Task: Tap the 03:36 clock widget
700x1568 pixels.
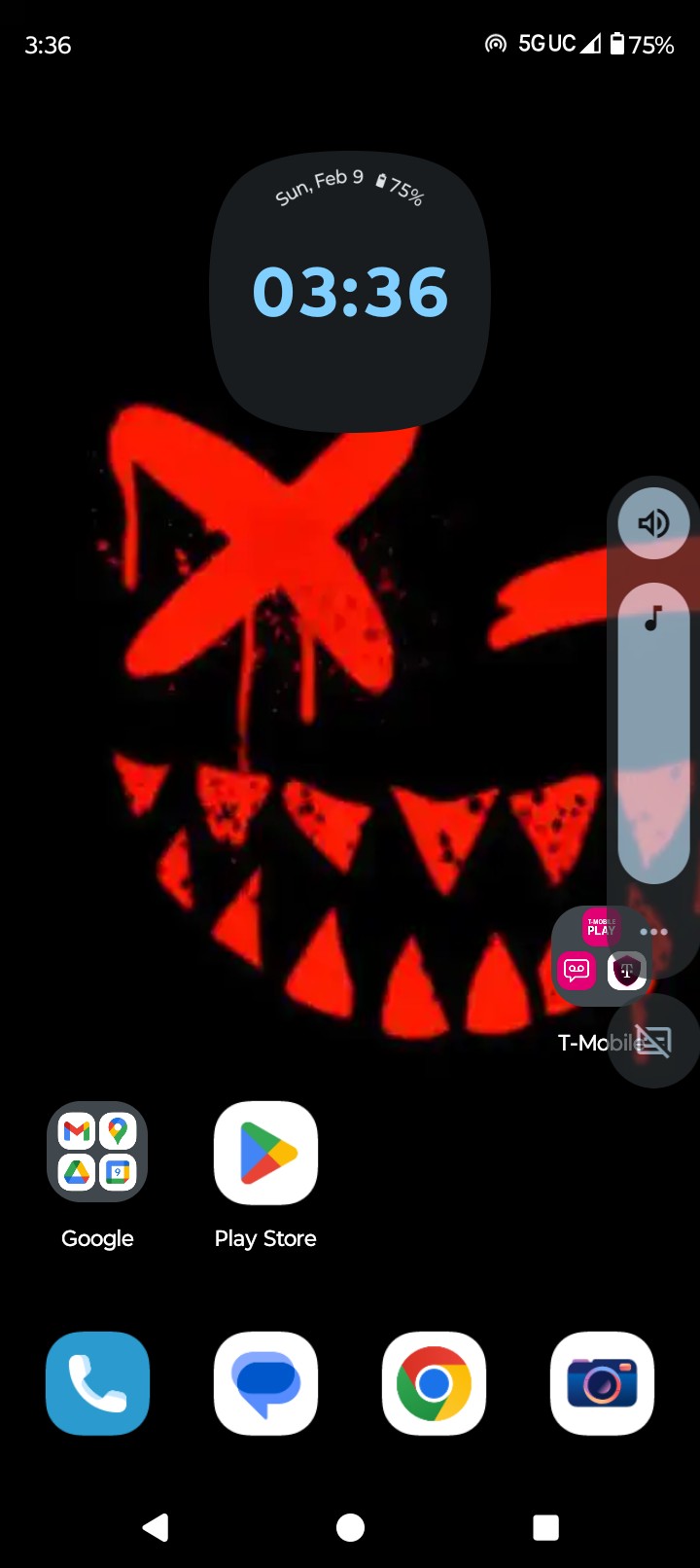Action: (x=350, y=292)
